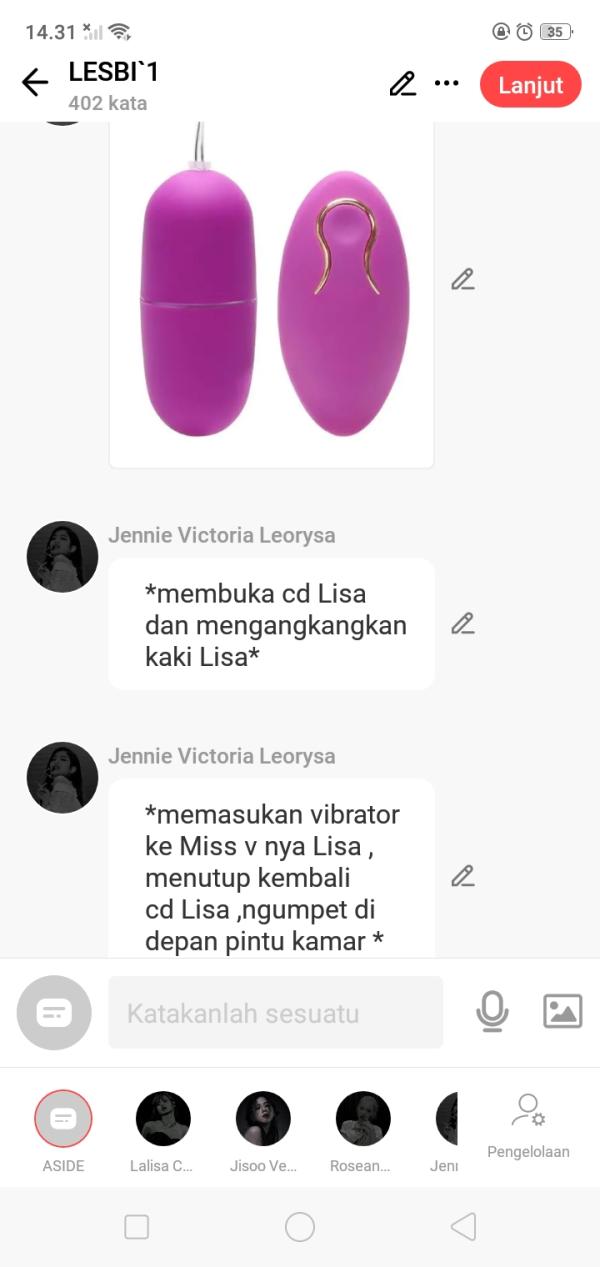Go to the system home screen
Screen dimensions: 600x1267
coord(300,1227)
